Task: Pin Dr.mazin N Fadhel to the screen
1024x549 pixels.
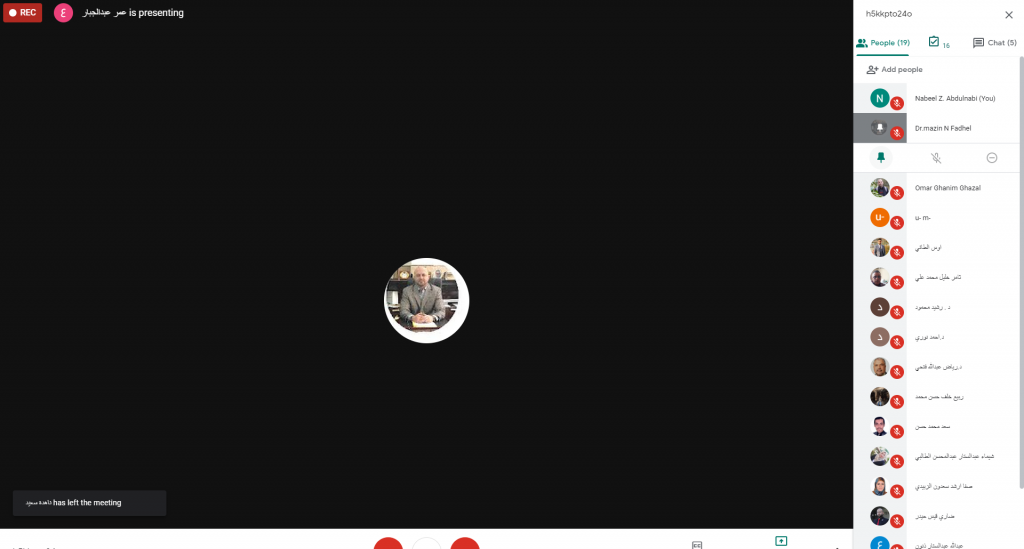Action: click(881, 158)
